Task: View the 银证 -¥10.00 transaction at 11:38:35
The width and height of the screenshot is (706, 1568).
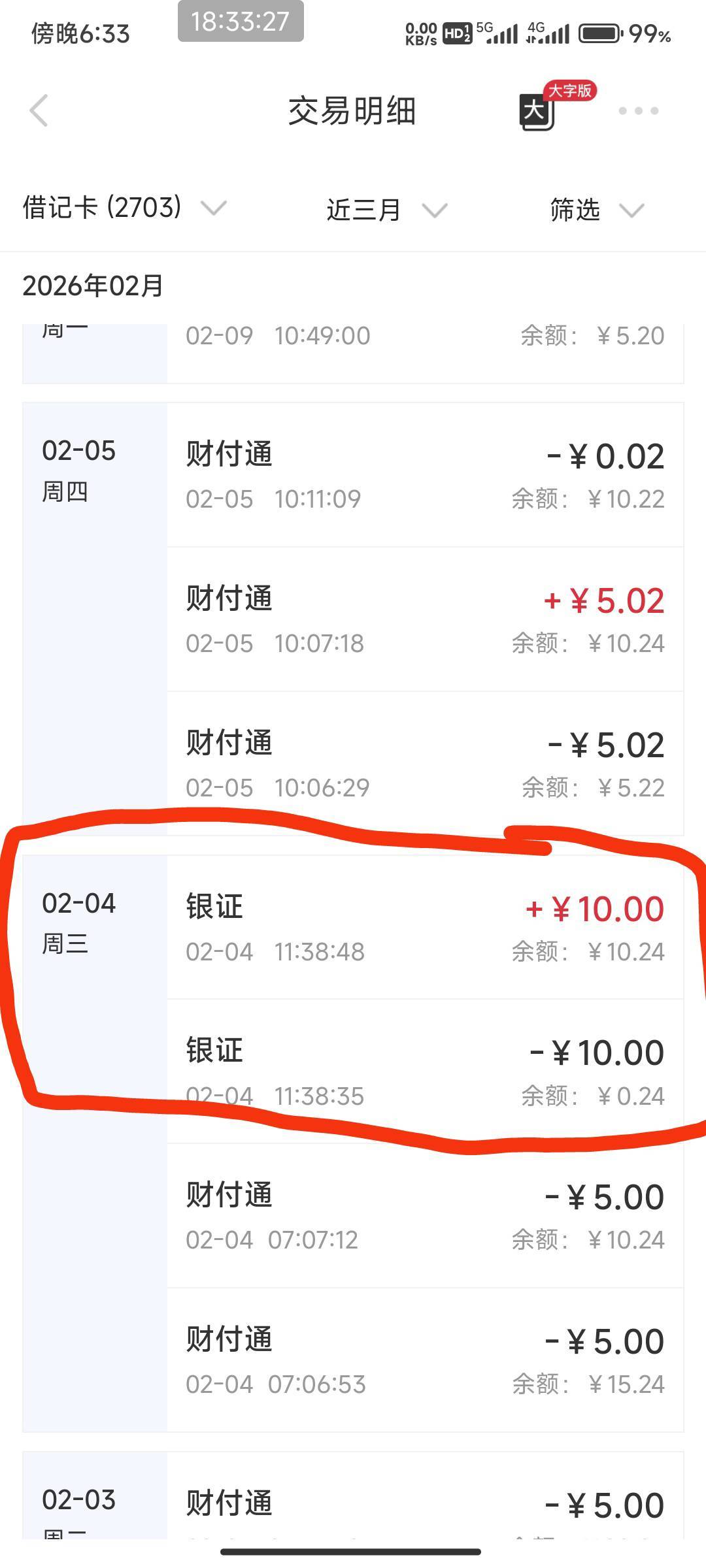Action: (x=425, y=1071)
